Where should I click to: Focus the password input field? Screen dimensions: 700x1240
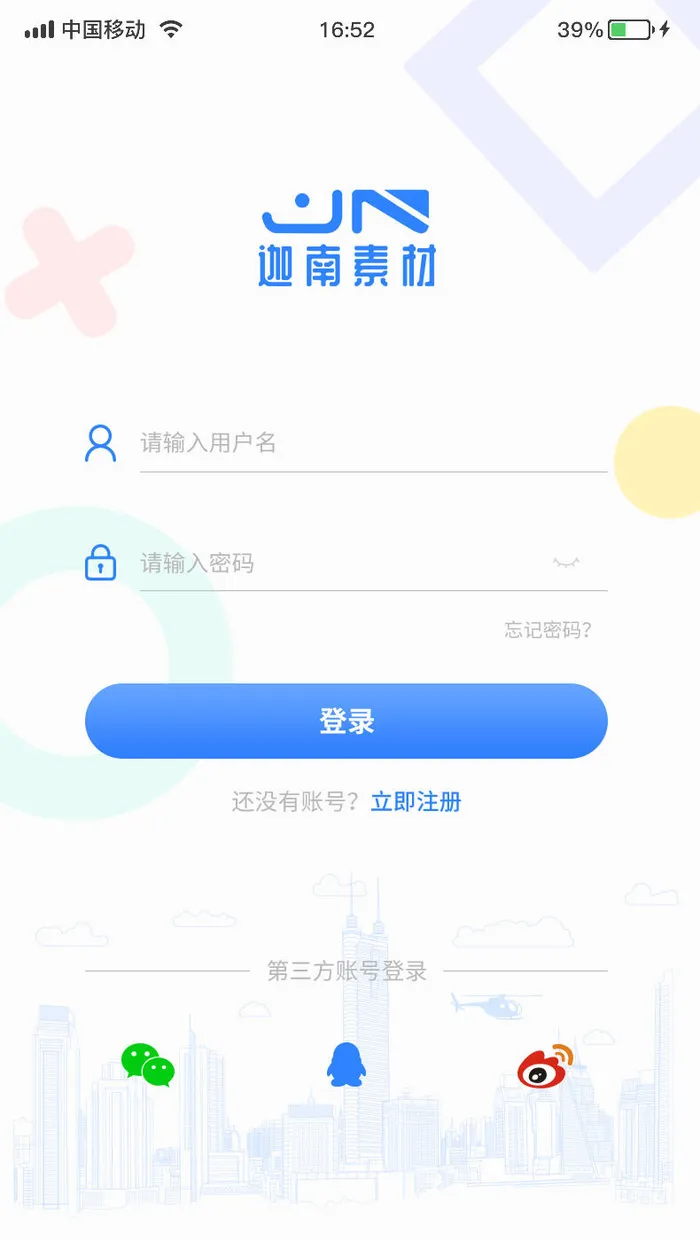click(x=340, y=563)
